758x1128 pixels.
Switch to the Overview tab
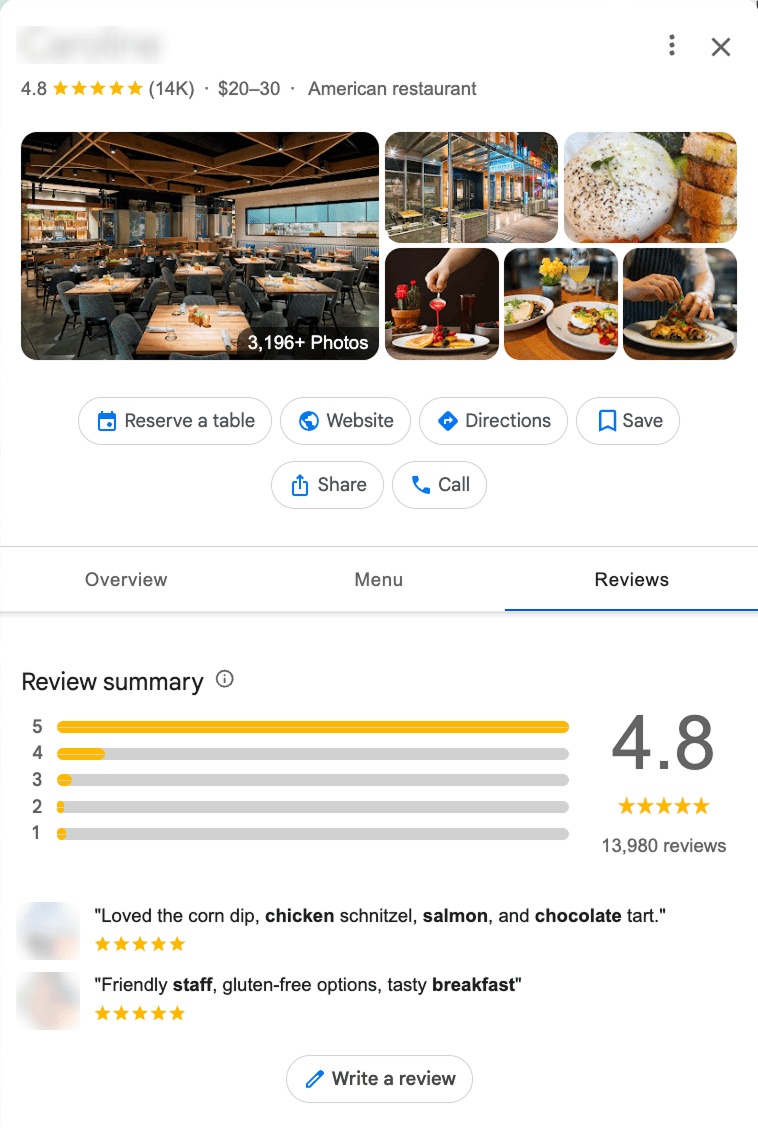126,580
